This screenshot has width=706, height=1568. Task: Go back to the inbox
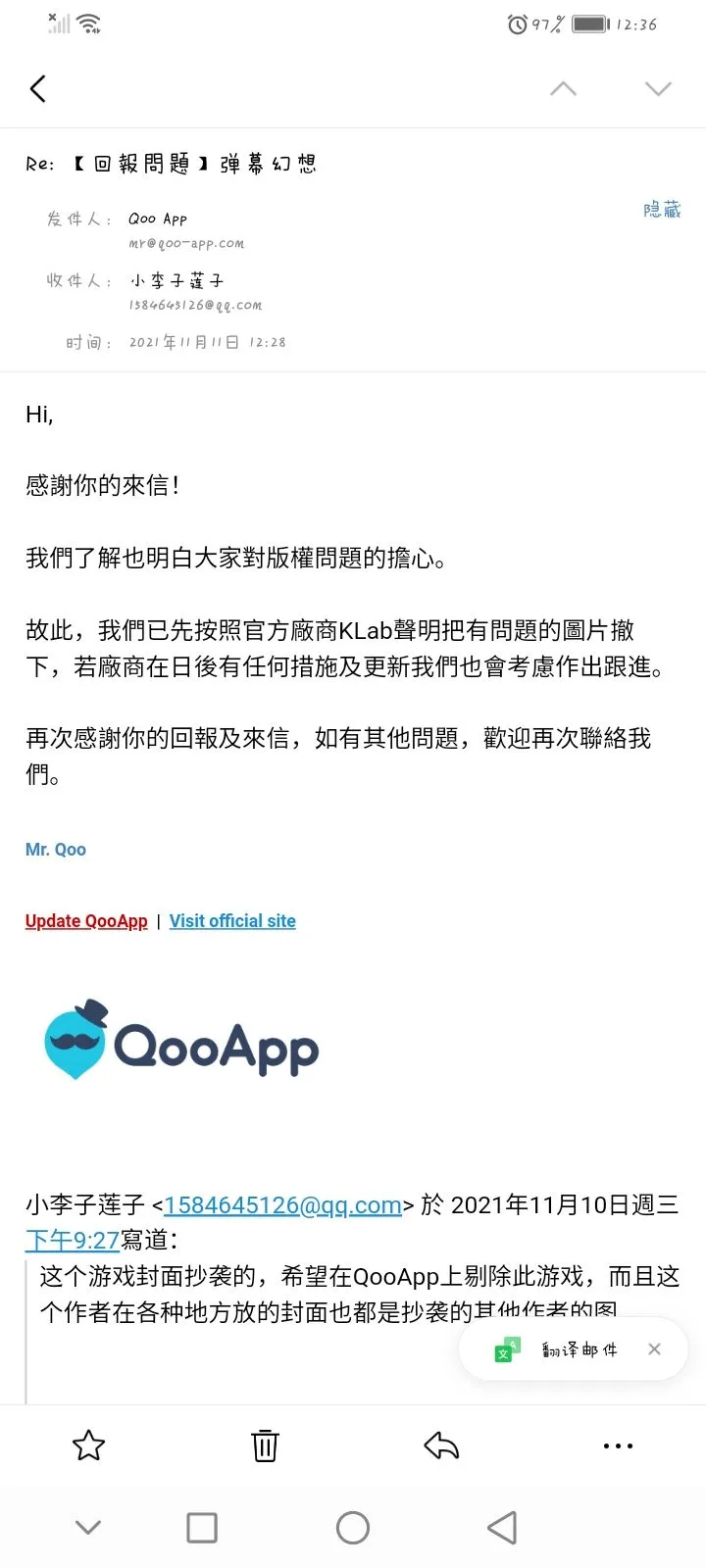coord(38,89)
